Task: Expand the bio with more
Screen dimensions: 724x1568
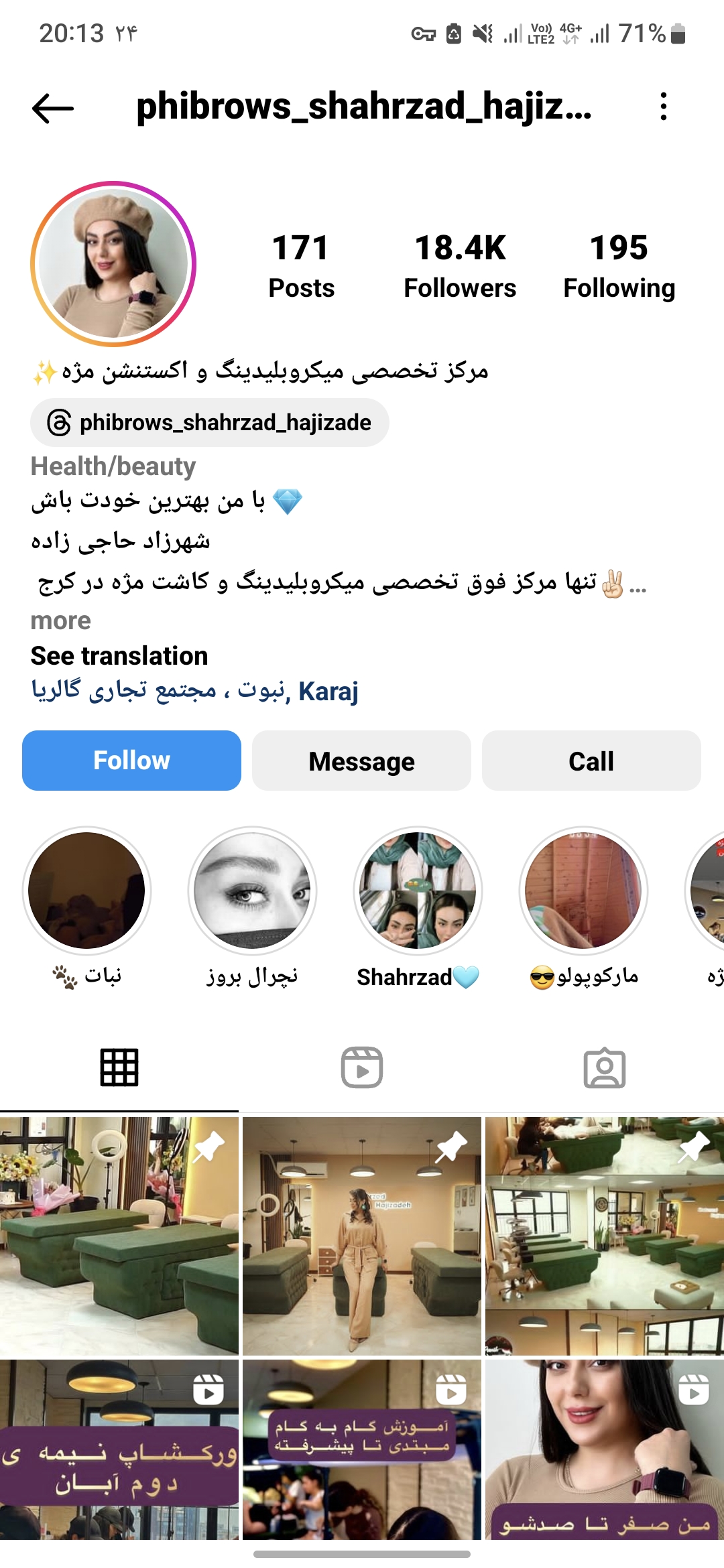Action: [x=60, y=621]
